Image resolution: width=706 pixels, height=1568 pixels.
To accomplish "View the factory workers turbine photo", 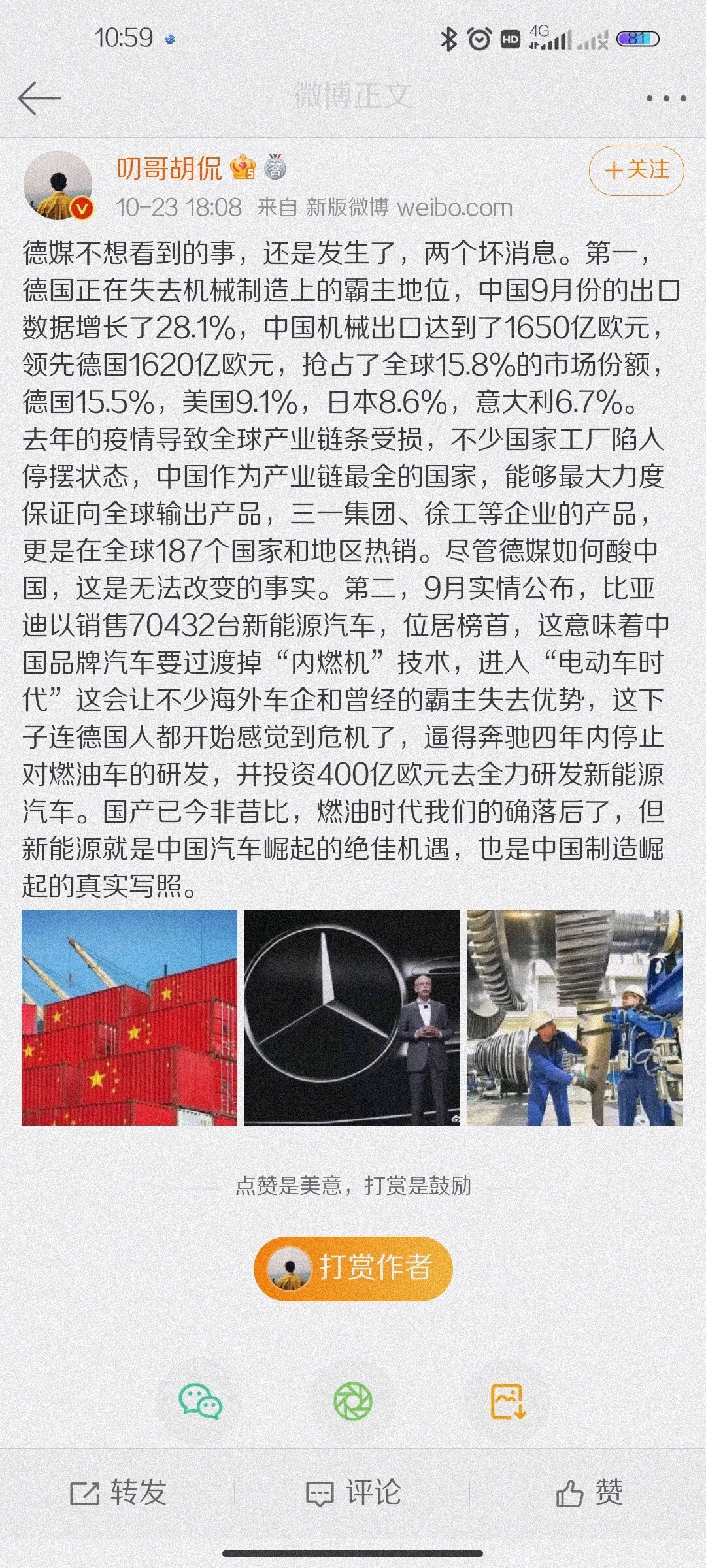I will pyautogui.click(x=575, y=1017).
